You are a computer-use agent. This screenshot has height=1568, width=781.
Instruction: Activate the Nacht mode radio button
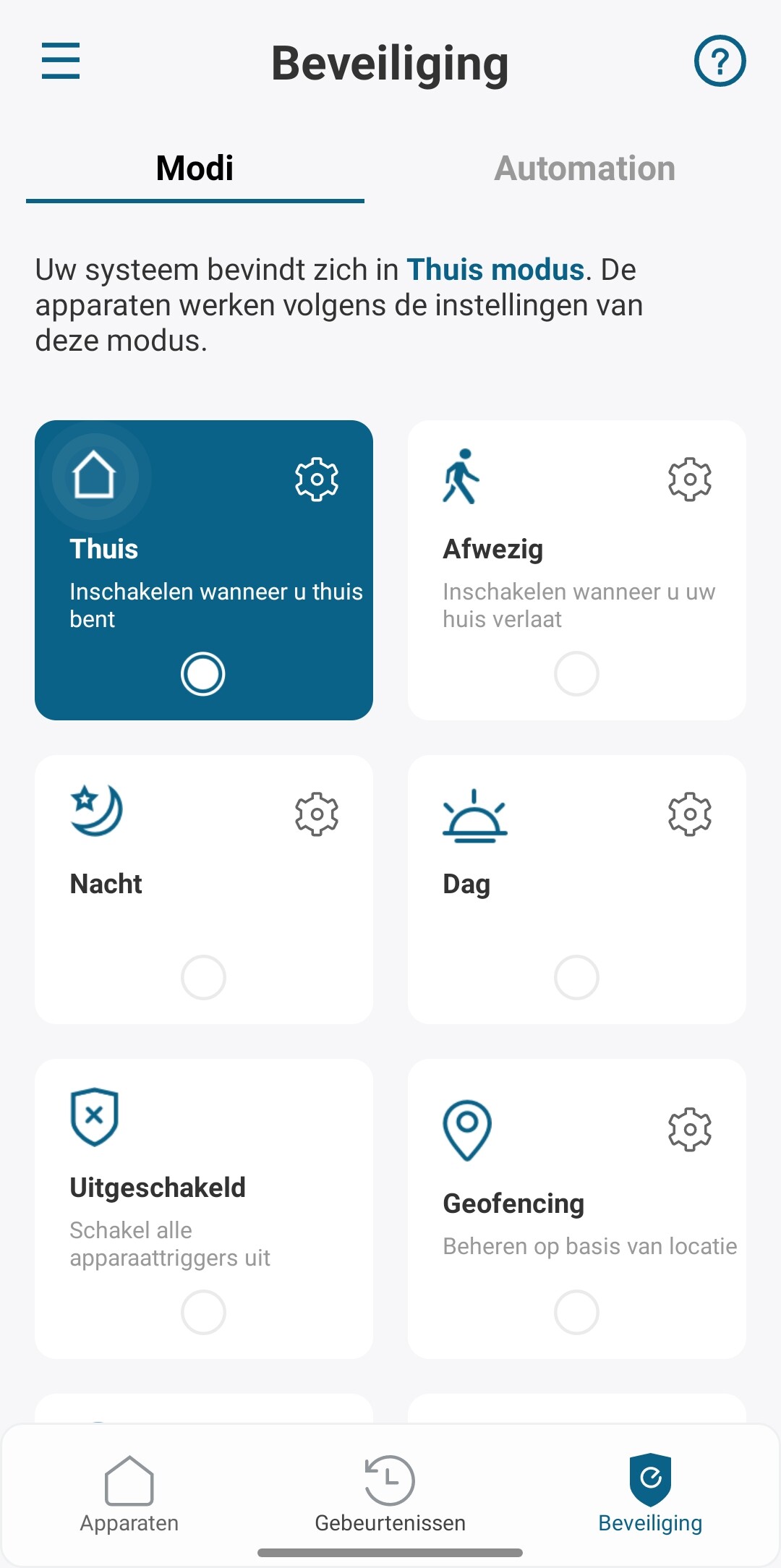point(203,978)
